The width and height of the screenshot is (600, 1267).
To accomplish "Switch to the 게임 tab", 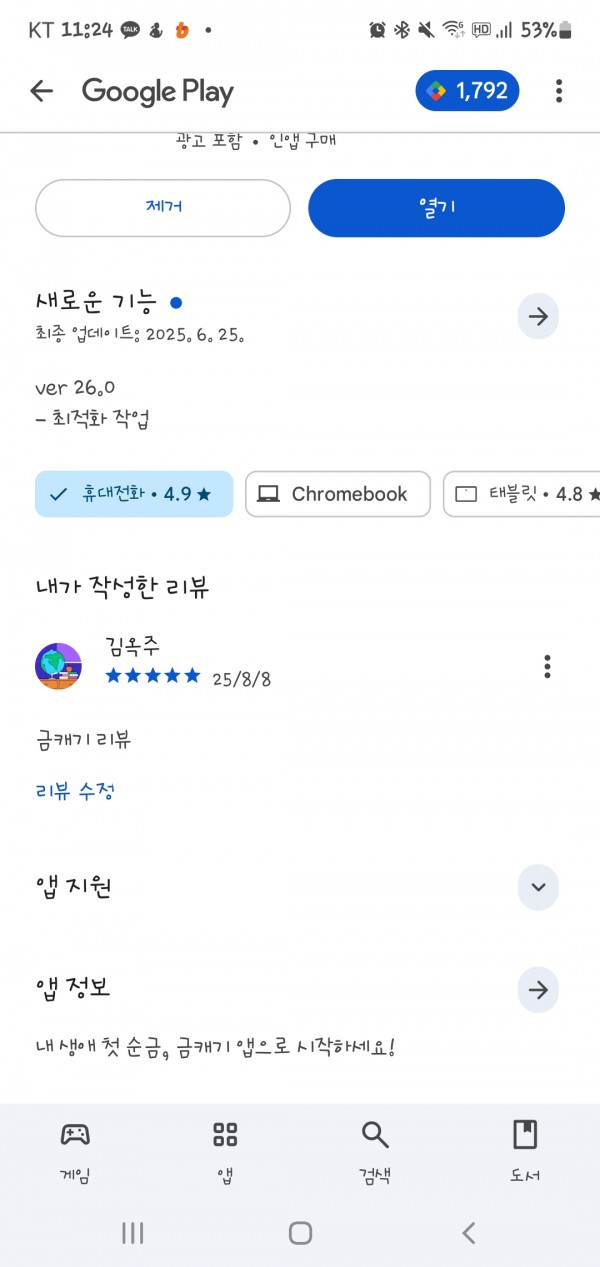I will click(75, 1152).
